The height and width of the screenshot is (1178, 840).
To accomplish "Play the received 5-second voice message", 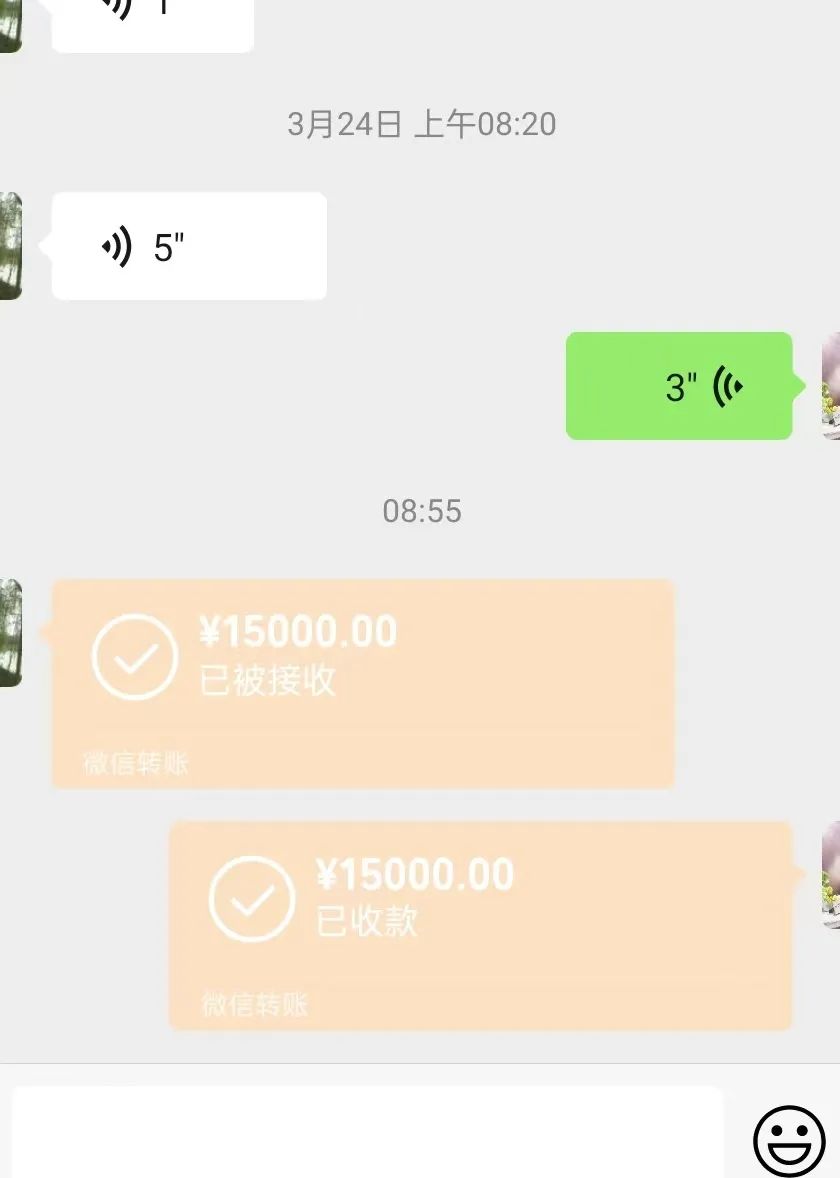I will (189, 246).
